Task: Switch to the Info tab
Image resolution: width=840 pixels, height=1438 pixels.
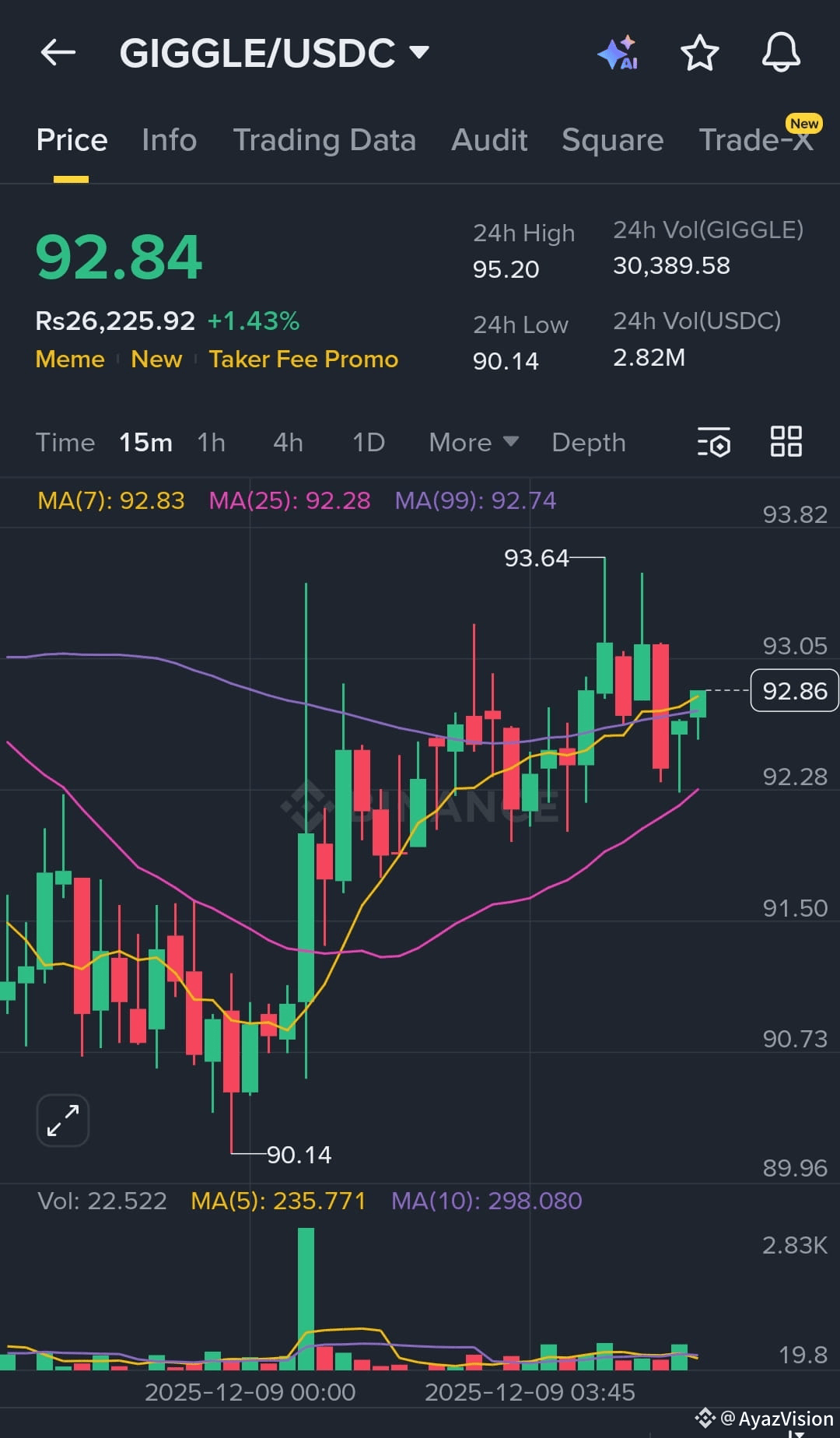Action: [x=169, y=140]
